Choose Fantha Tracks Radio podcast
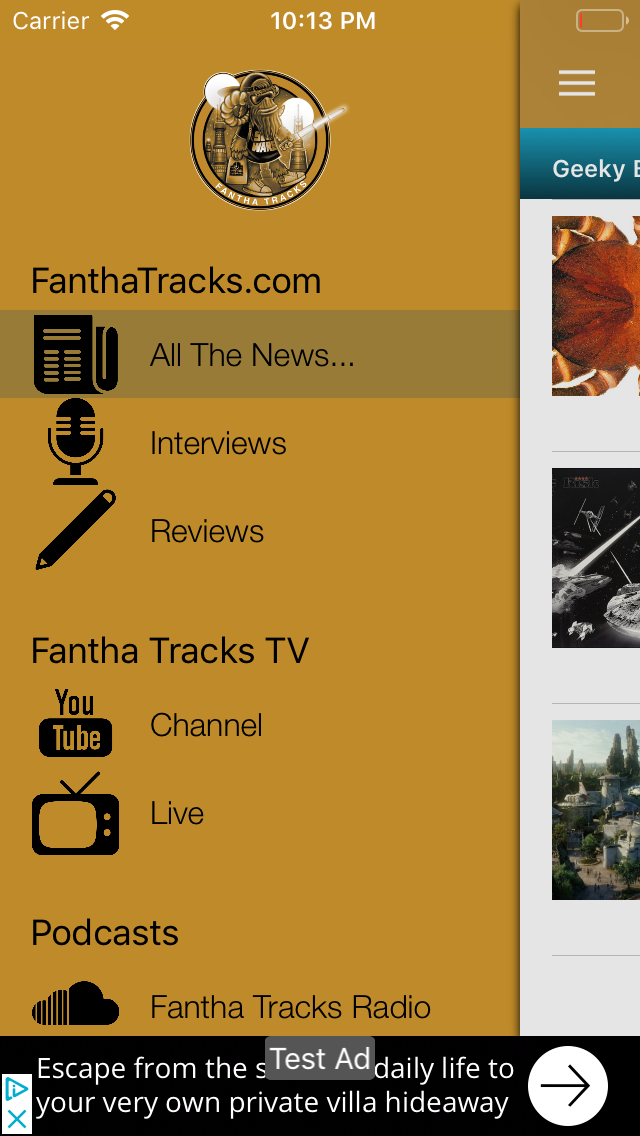640x1136 pixels. (259, 1006)
